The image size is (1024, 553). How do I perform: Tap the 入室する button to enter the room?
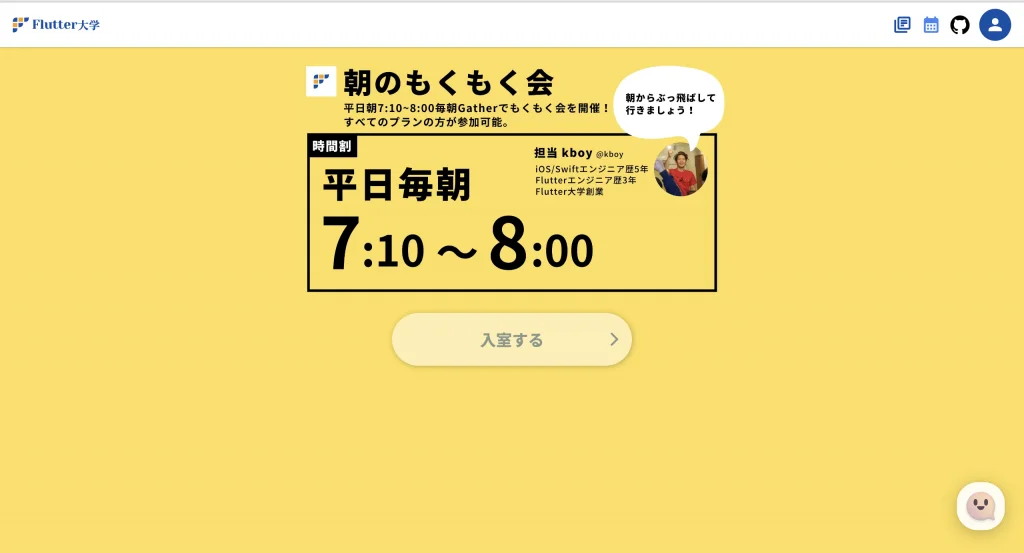coord(511,340)
